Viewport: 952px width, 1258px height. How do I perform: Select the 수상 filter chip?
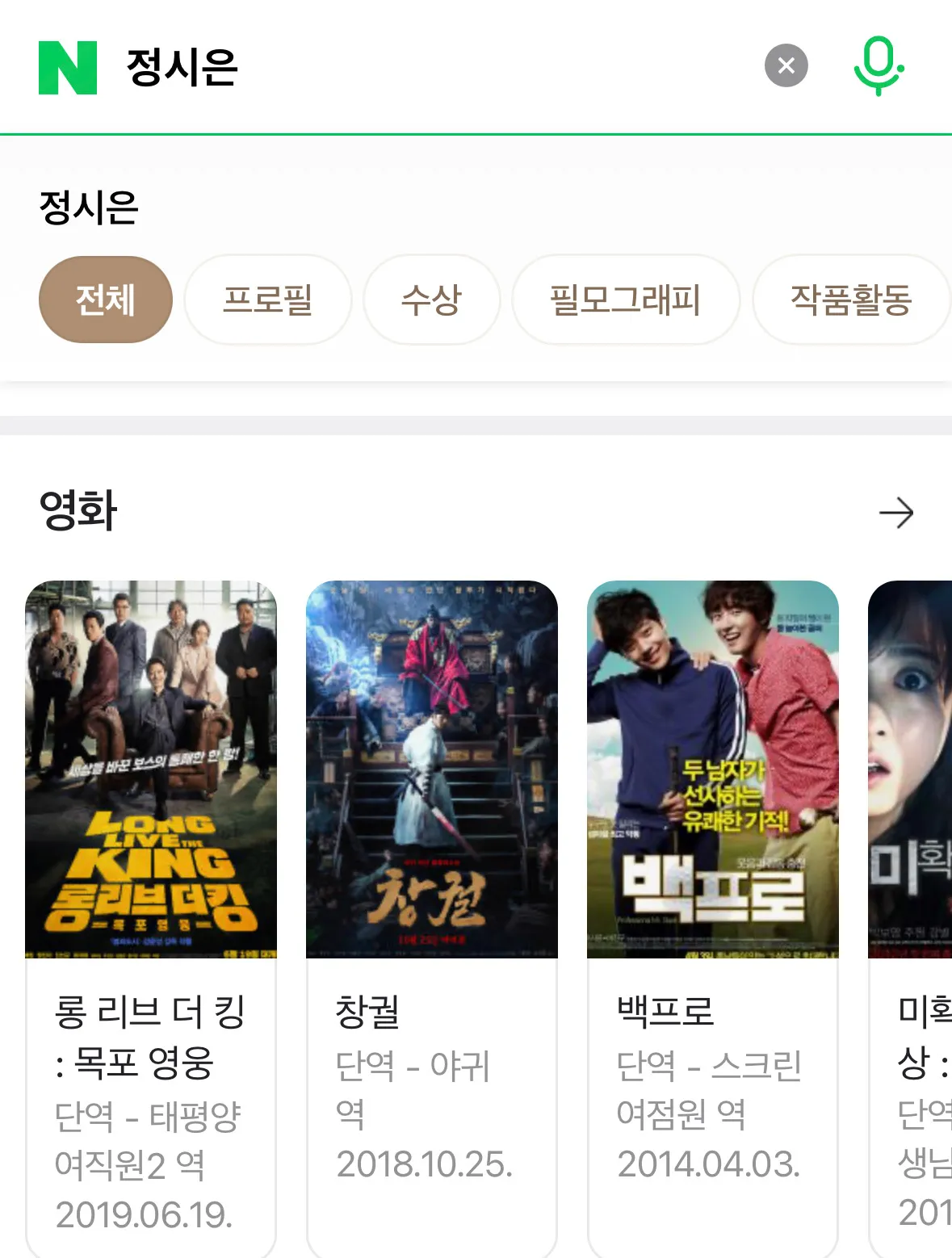tap(431, 299)
